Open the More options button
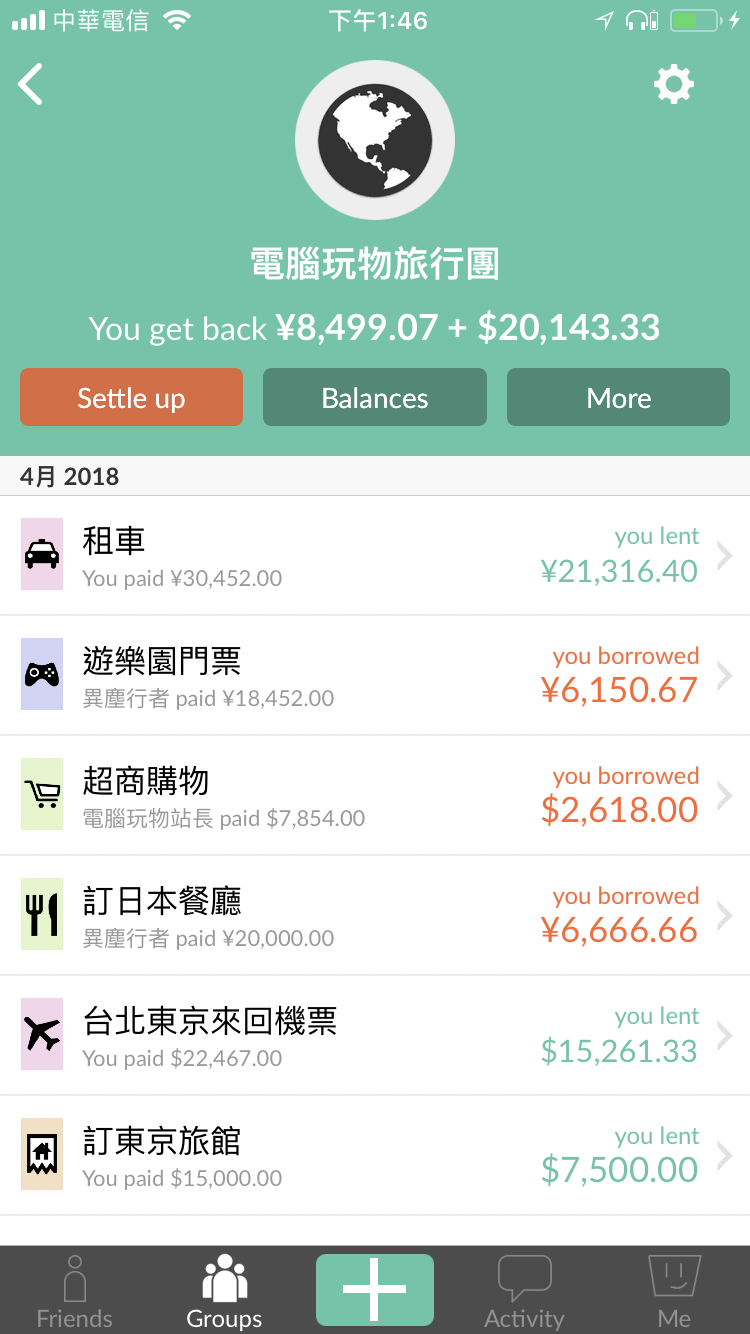 tap(618, 397)
